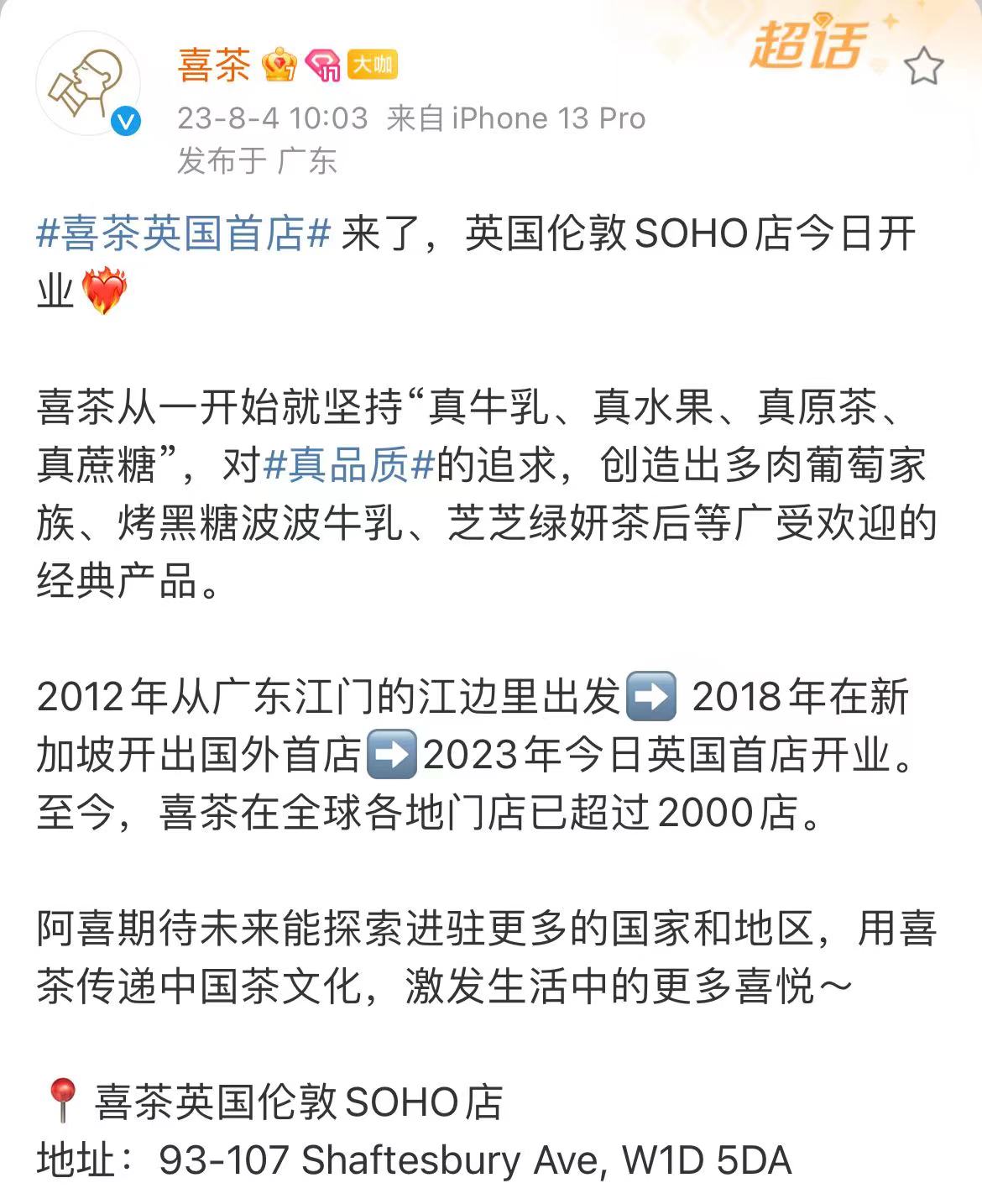Open the 超话 super topic badge
The image size is (982, 1204).
pyautogui.click(x=807, y=46)
